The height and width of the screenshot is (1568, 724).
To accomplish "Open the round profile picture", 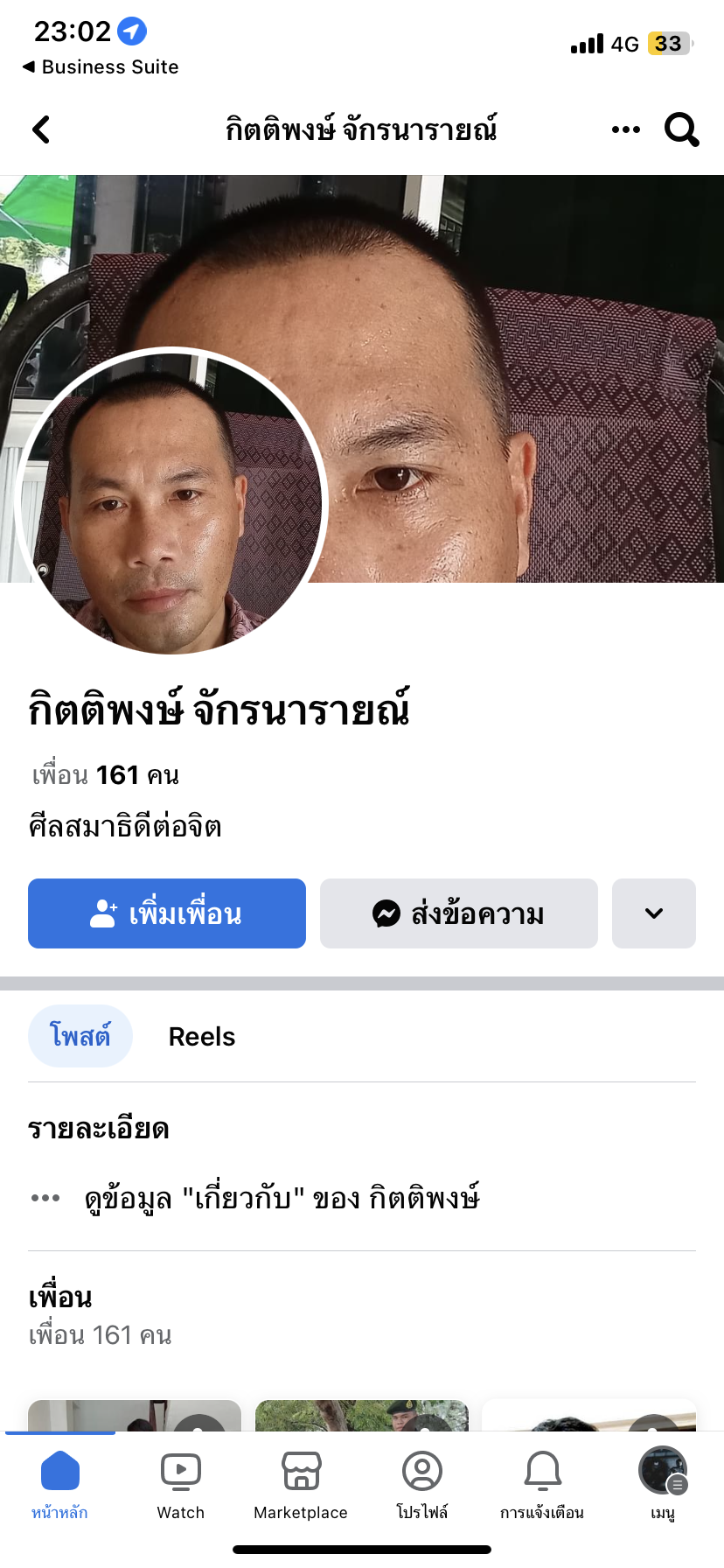I will [171, 500].
